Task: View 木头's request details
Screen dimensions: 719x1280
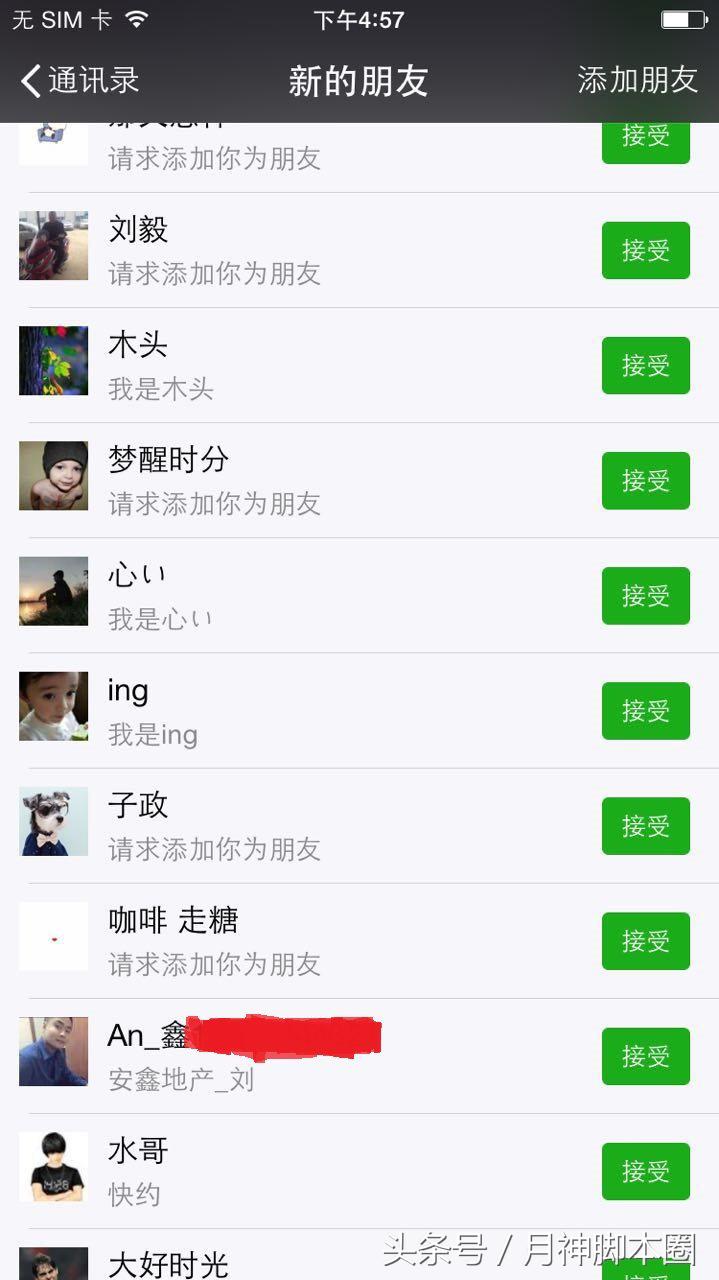Action: 300,365
